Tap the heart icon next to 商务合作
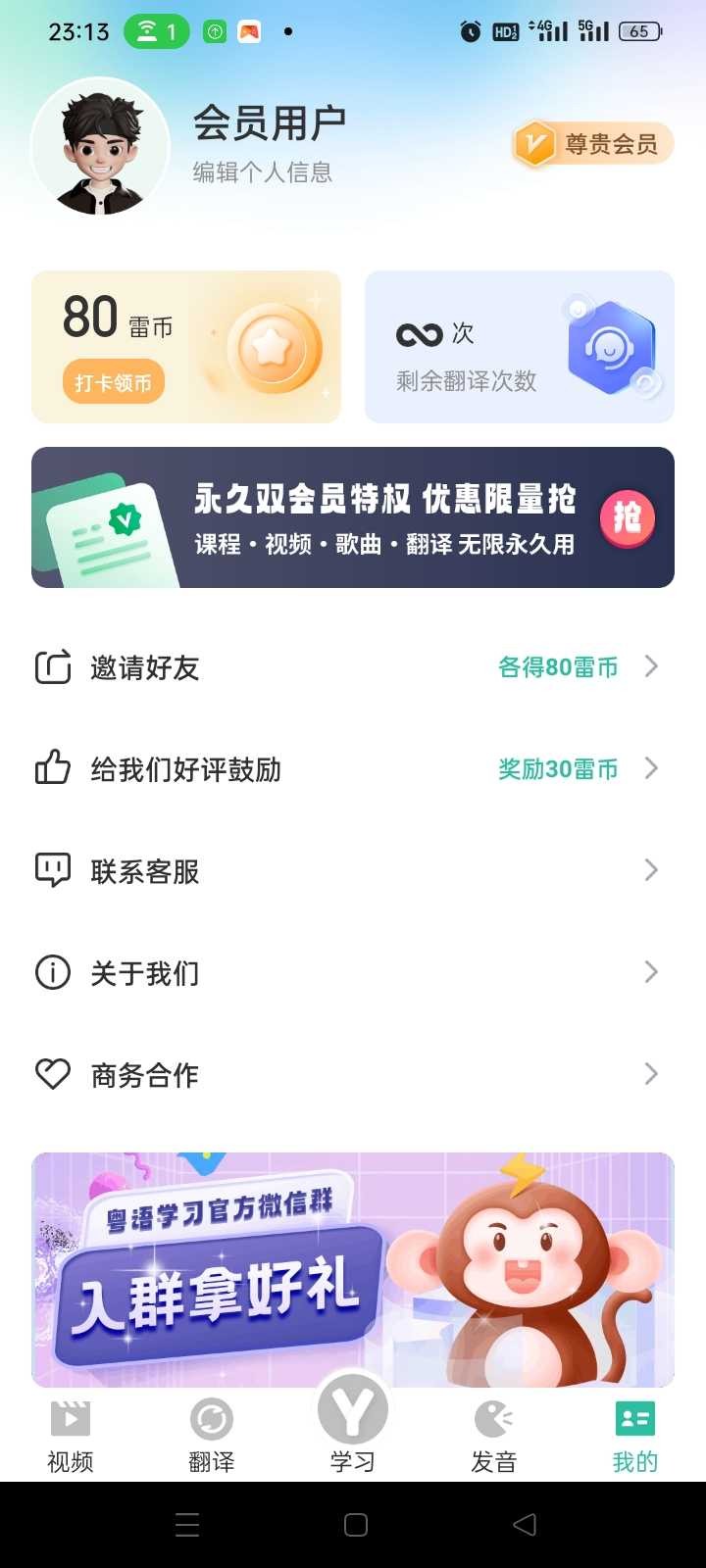This screenshot has width=706, height=1568. (x=52, y=1074)
